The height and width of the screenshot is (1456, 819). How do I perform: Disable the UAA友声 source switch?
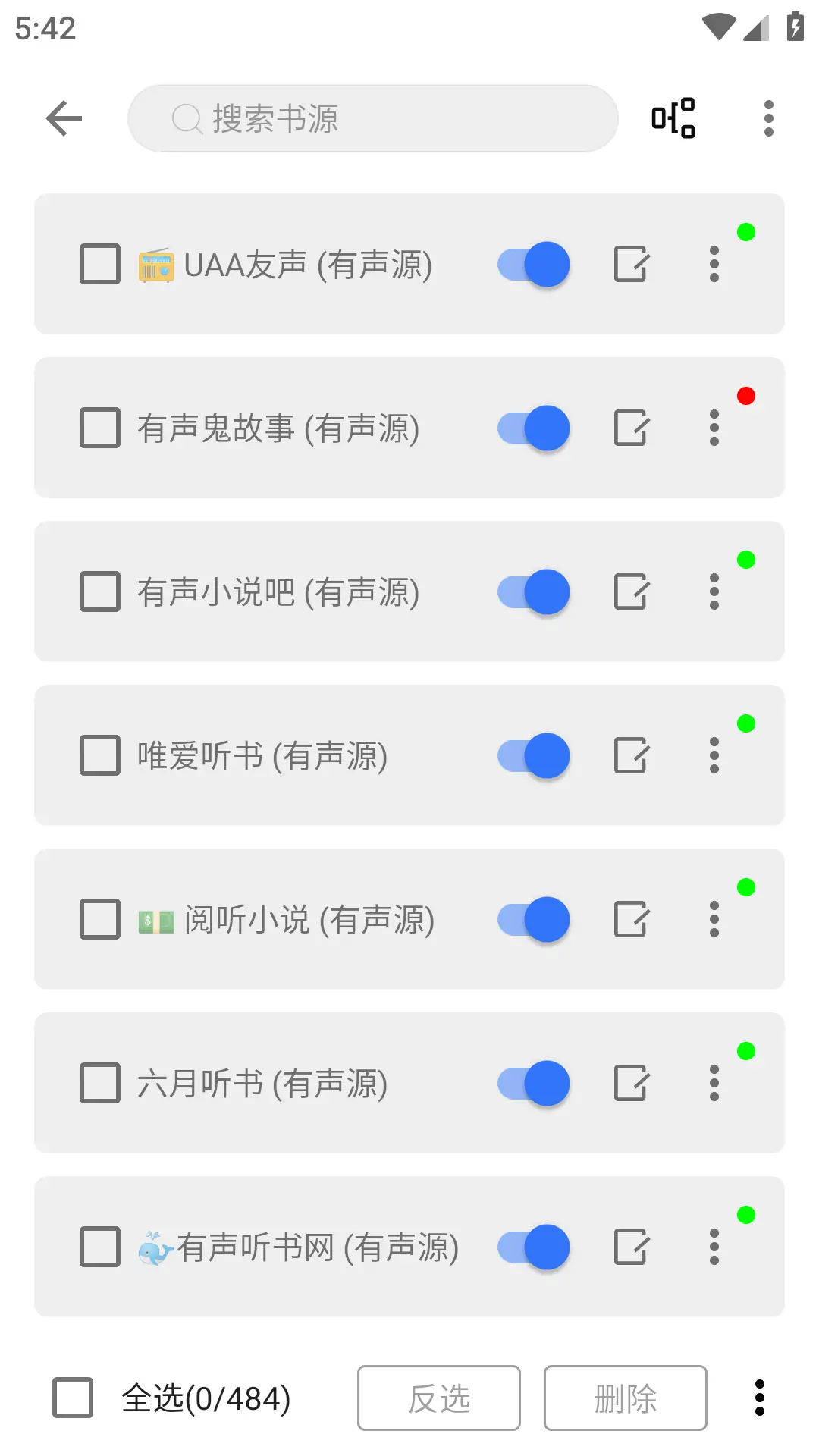click(531, 265)
